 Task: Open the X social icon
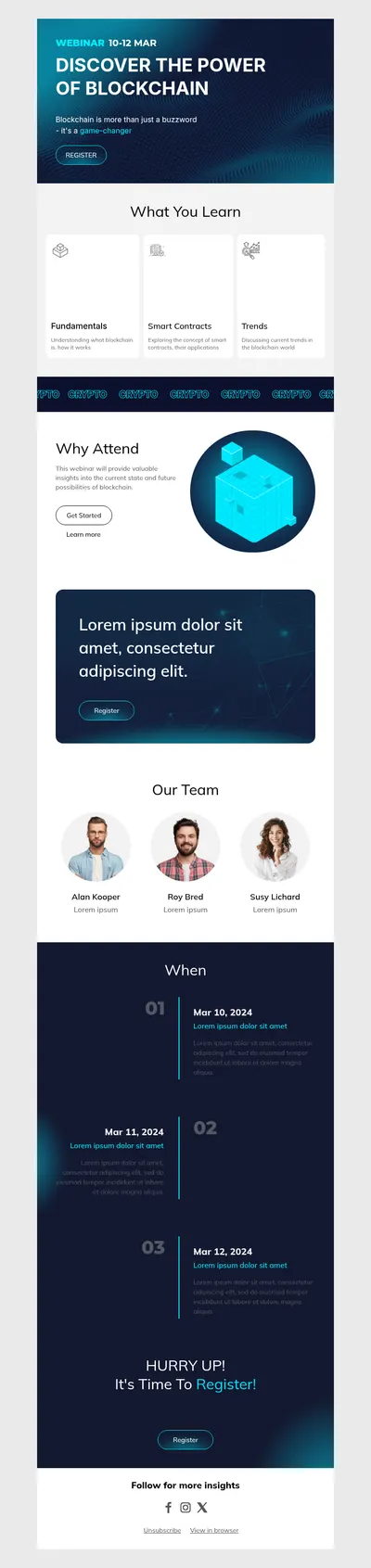(202, 1508)
